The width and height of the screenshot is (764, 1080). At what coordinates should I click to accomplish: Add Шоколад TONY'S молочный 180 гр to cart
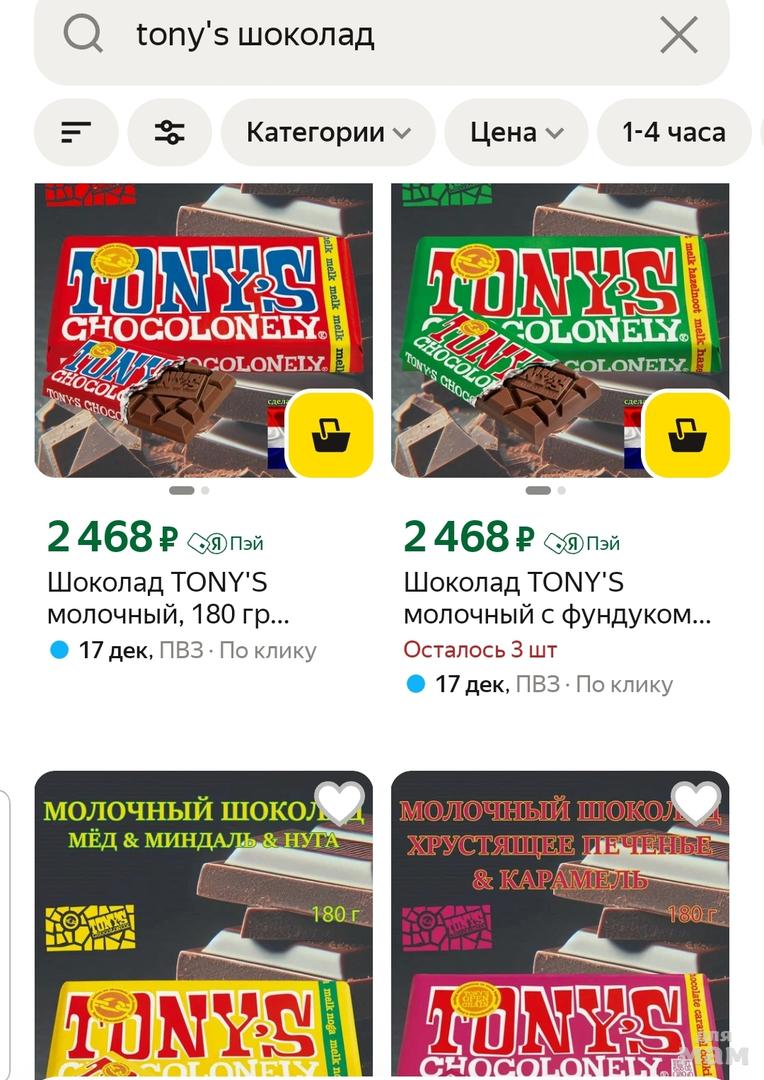330,435
